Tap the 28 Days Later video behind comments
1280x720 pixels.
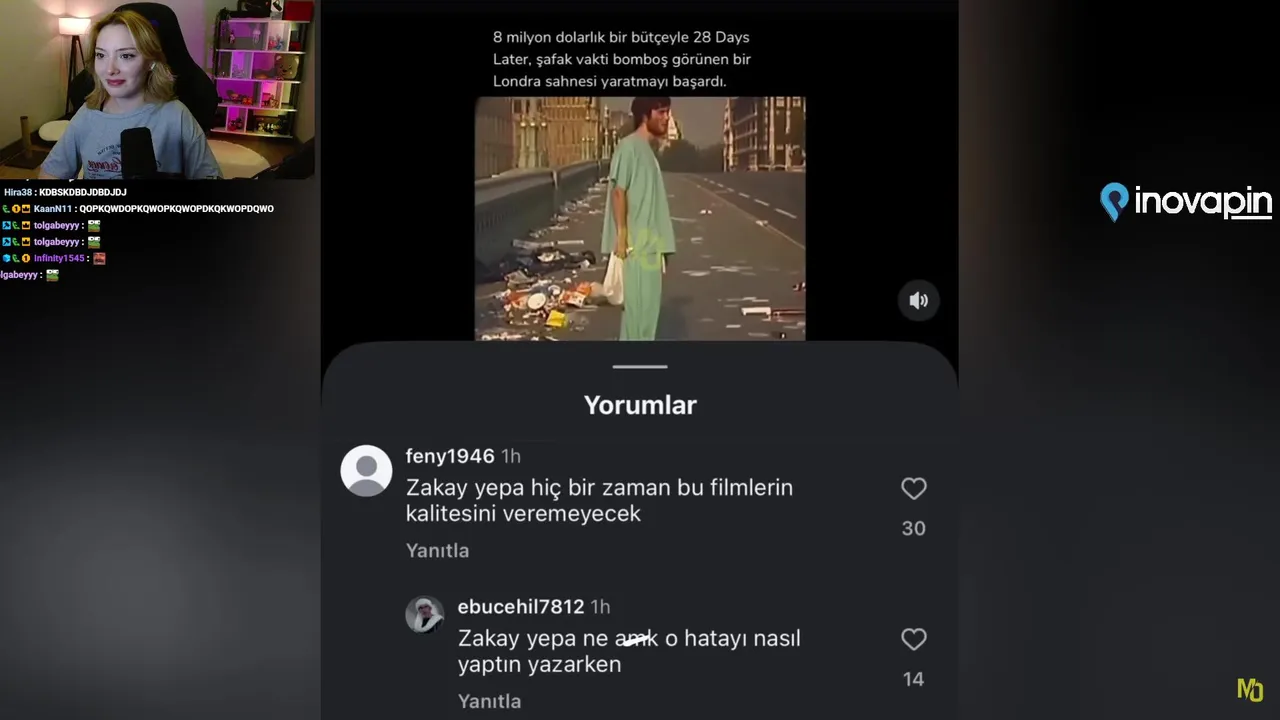[639, 218]
